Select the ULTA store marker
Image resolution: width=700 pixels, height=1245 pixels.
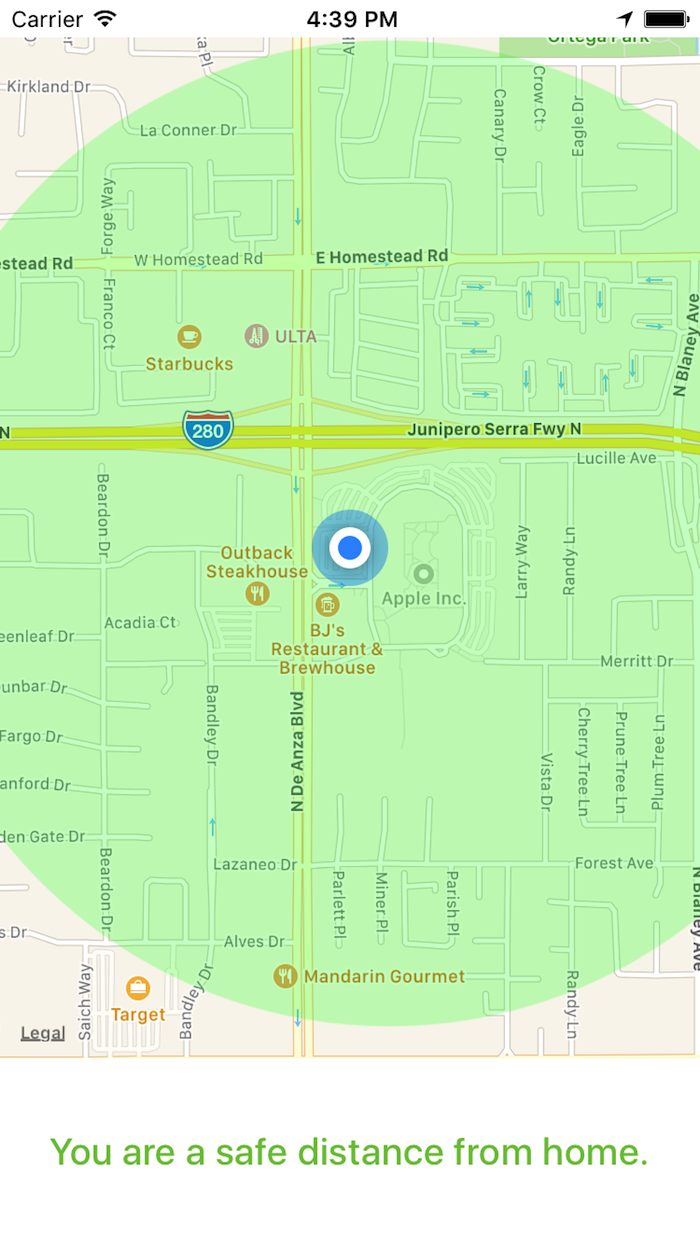coord(256,336)
